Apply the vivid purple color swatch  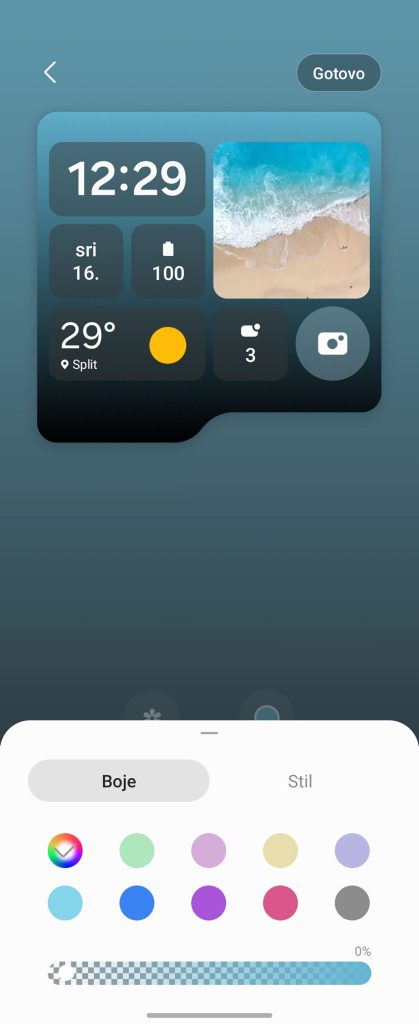click(209, 903)
